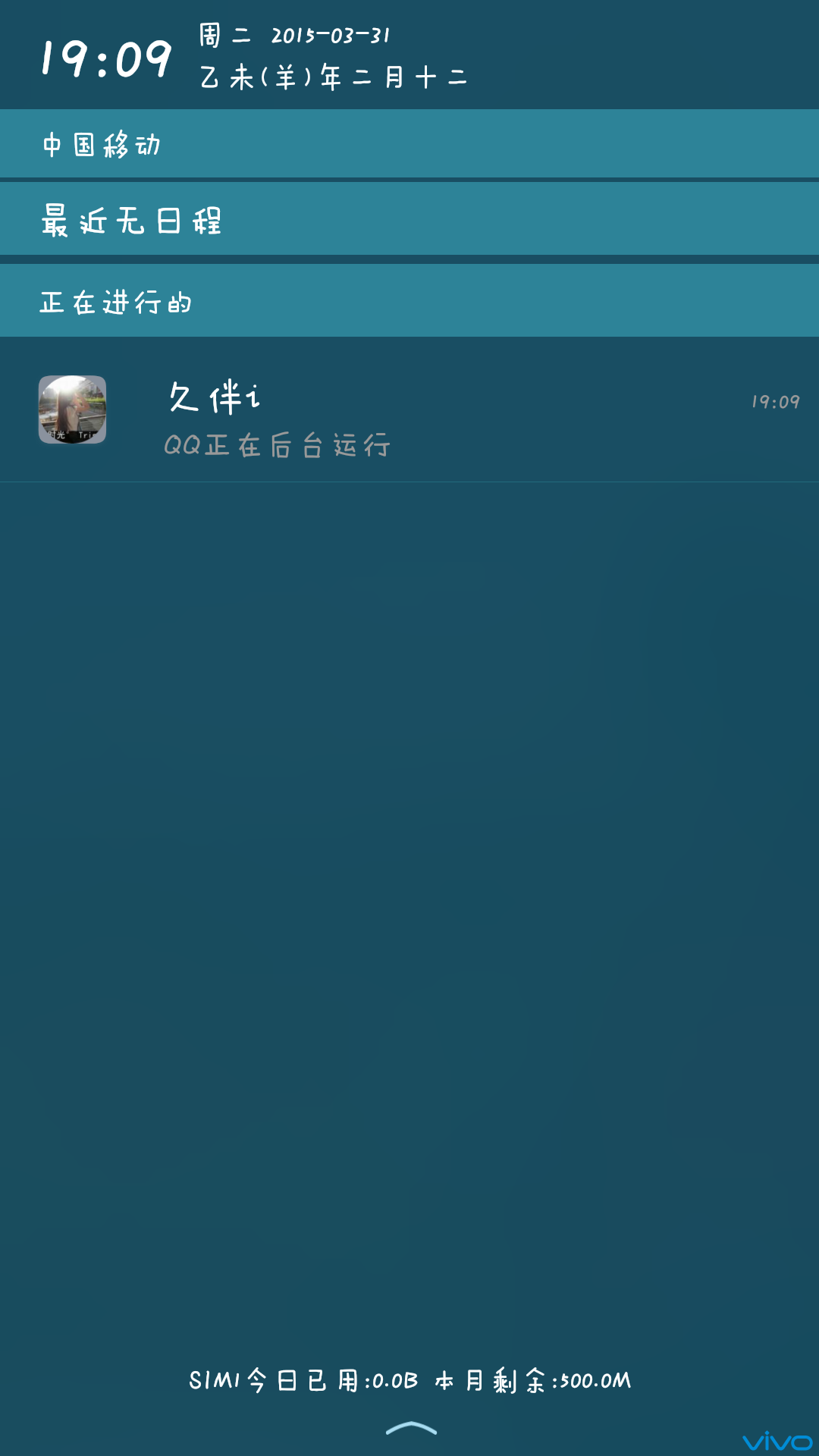The height and width of the screenshot is (1456, 819).
Task: Open SIM1 data usage details
Action: click(409, 1380)
